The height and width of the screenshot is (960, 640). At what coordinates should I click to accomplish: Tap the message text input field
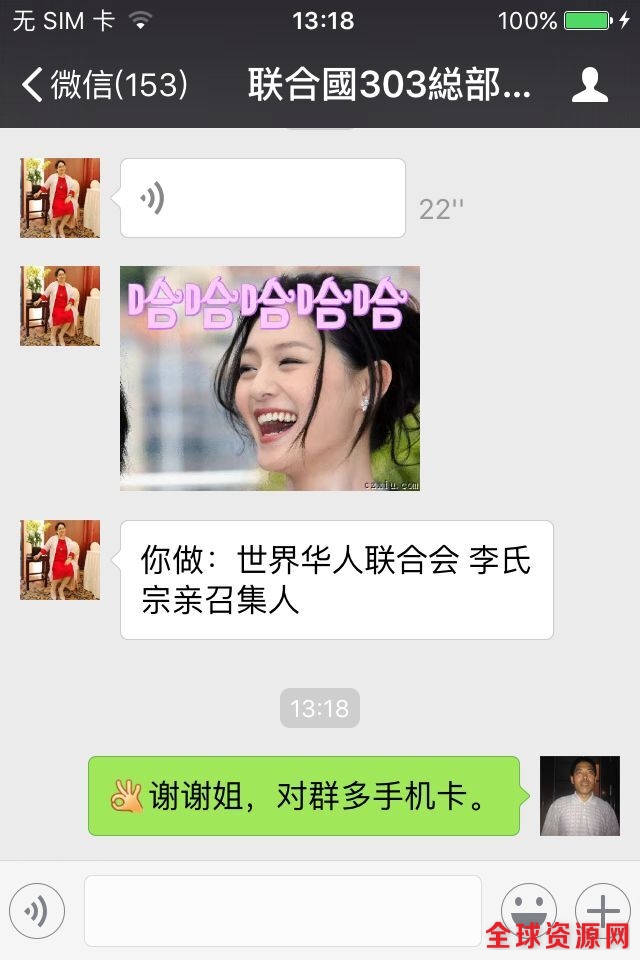[282, 910]
